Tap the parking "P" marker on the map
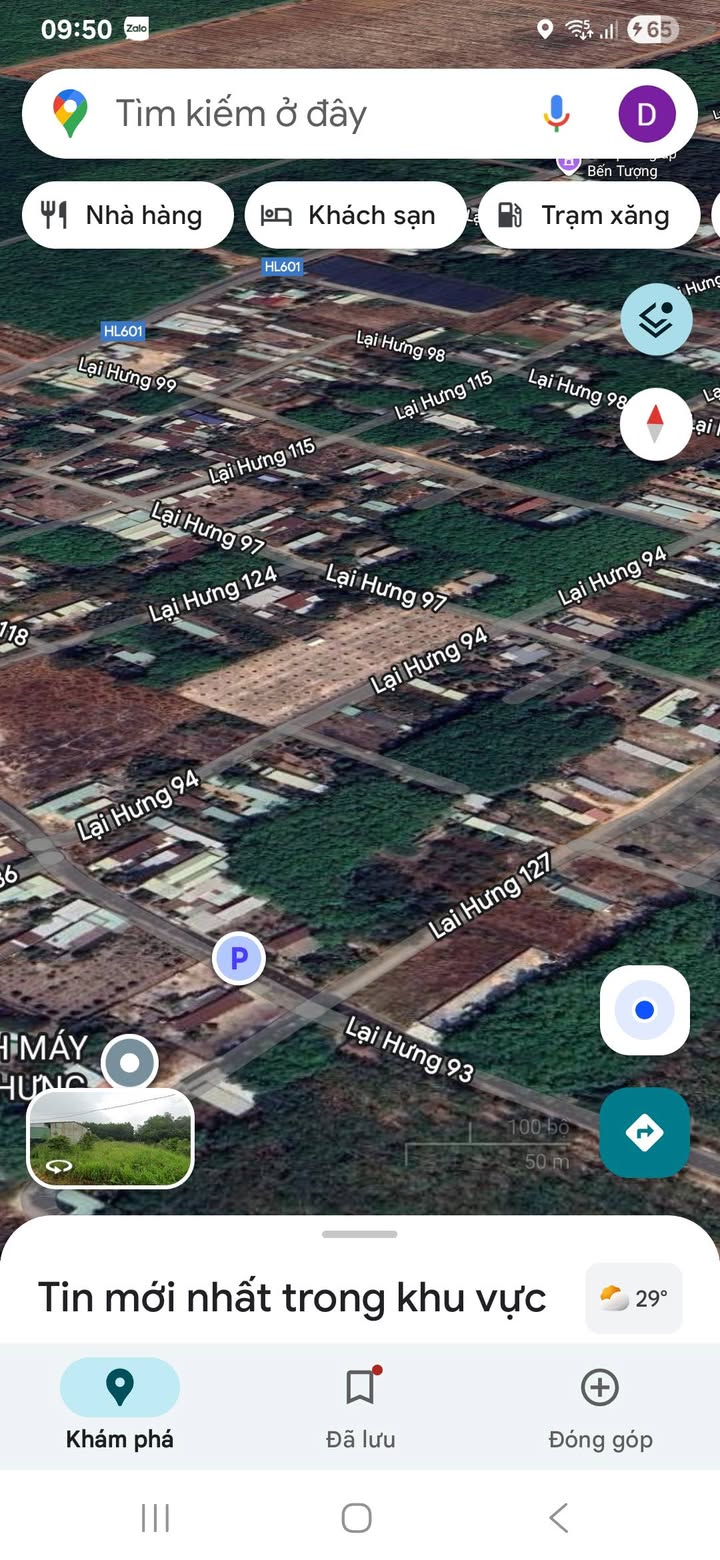This screenshot has width=720, height=1560. (239, 959)
